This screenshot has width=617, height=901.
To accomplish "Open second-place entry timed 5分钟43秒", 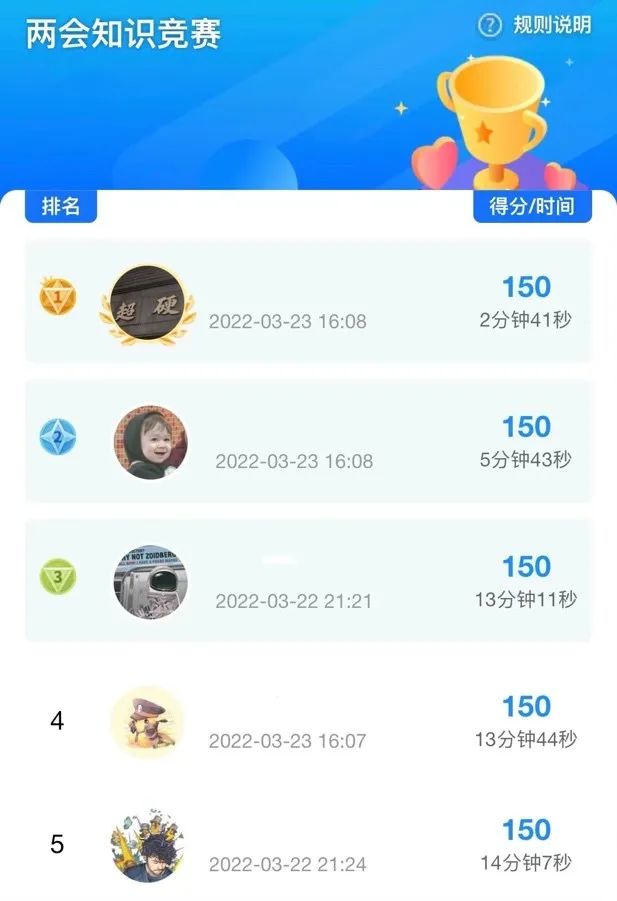I will click(308, 441).
